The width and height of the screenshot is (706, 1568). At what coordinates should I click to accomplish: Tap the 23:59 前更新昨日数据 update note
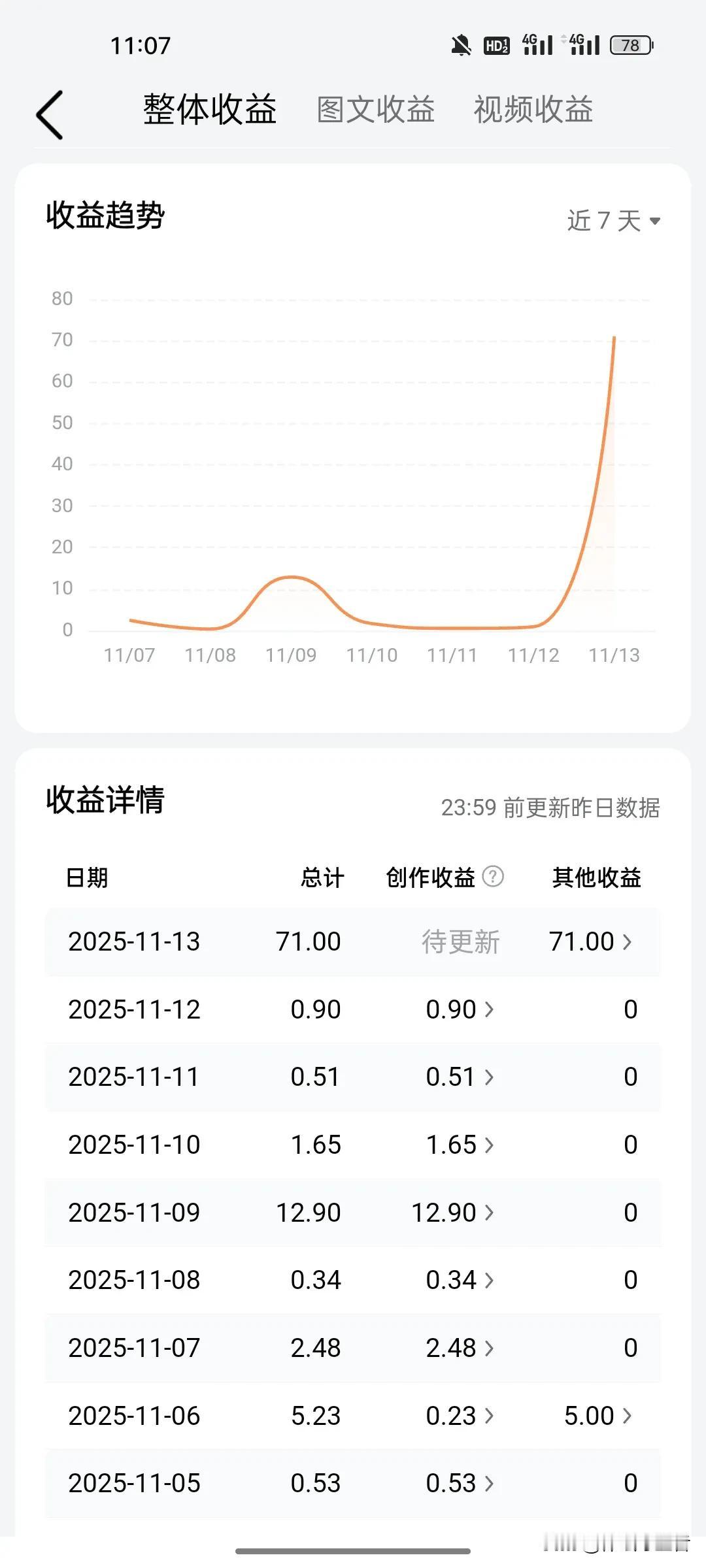pos(550,809)
